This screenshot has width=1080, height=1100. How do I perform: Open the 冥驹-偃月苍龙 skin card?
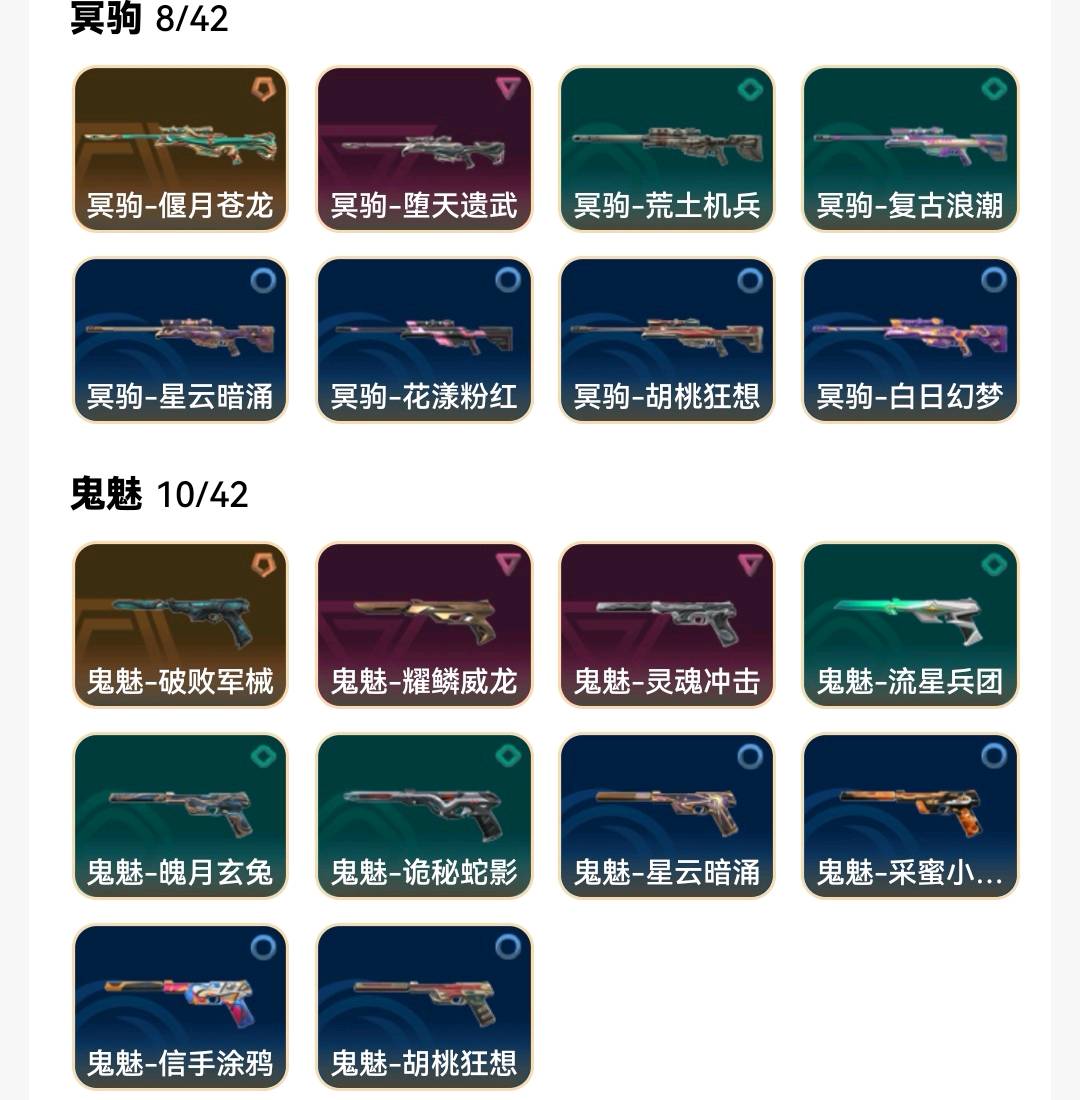(180, 149)
